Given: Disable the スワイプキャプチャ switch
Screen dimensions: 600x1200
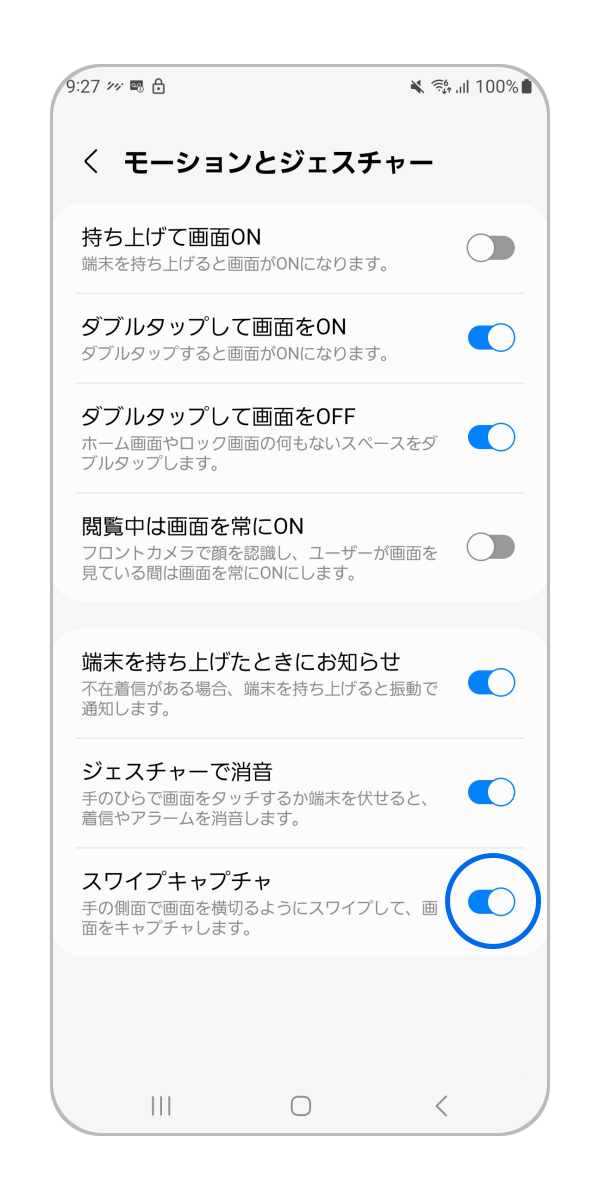Looking at the screenshot, I should 490,902.
